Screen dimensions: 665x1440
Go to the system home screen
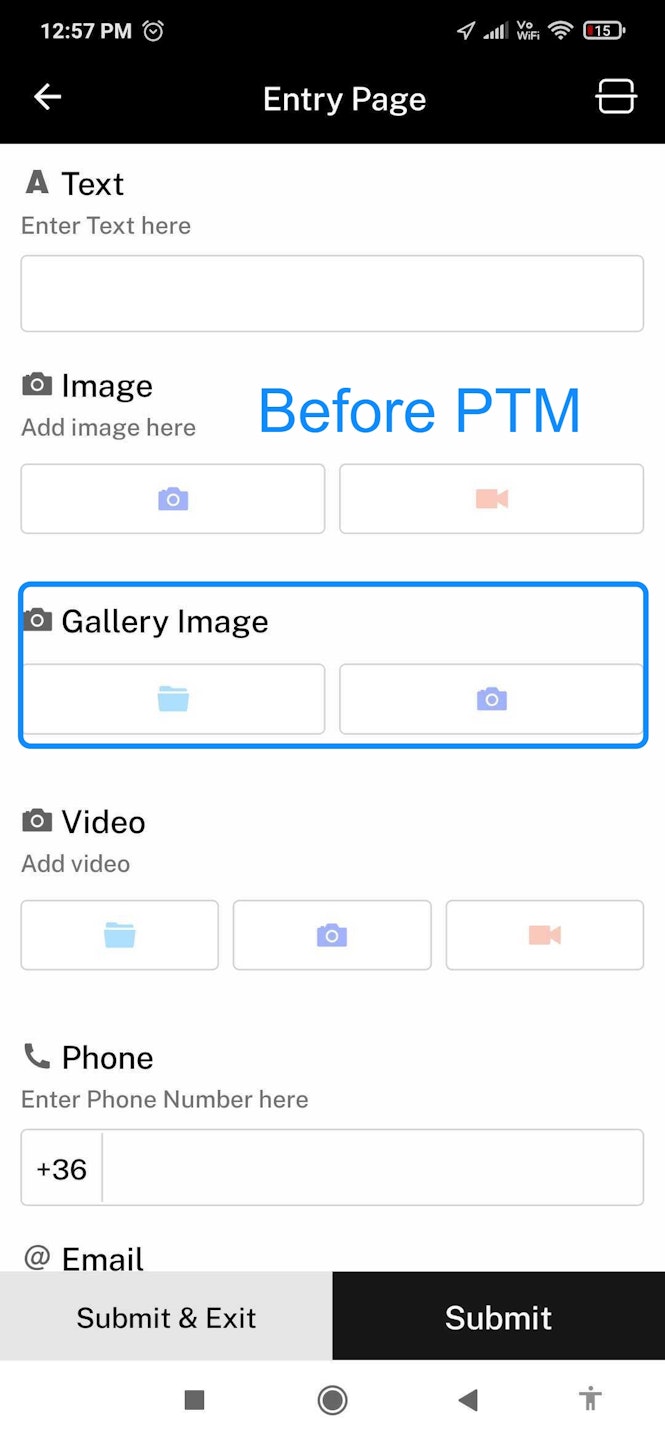coord(332,1400)
